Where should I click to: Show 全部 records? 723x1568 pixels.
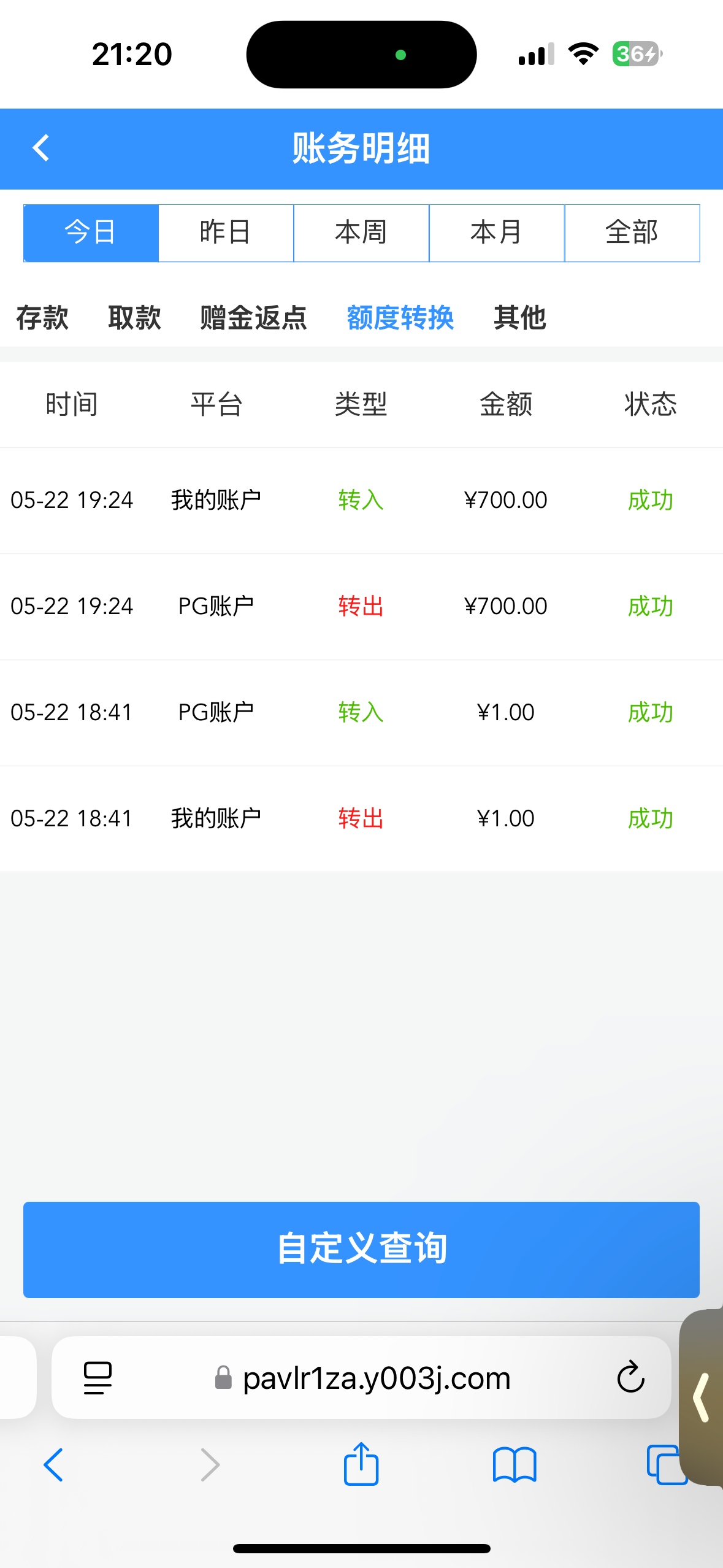pos(632,233)
